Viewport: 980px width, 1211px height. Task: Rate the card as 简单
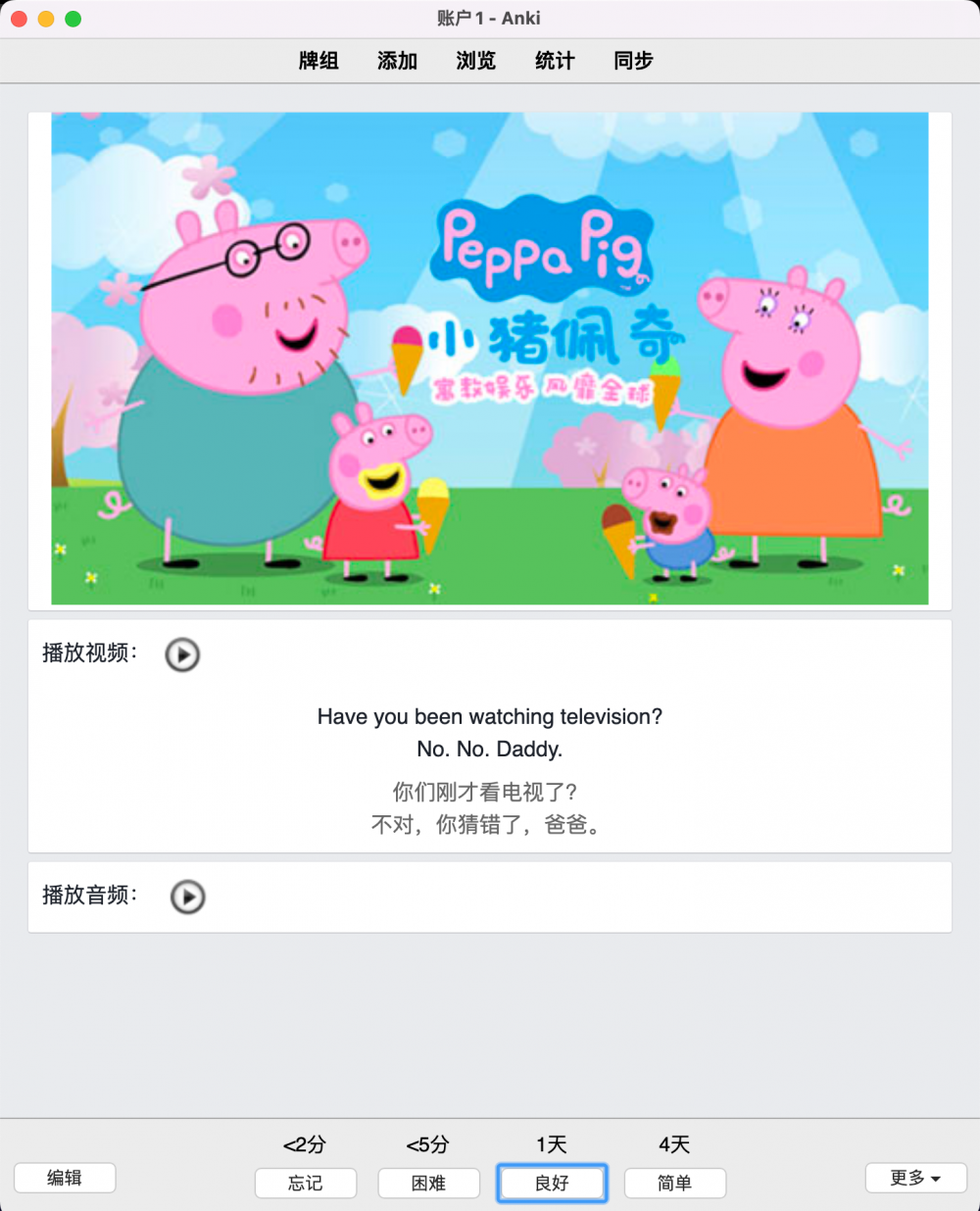(675, 1183)
